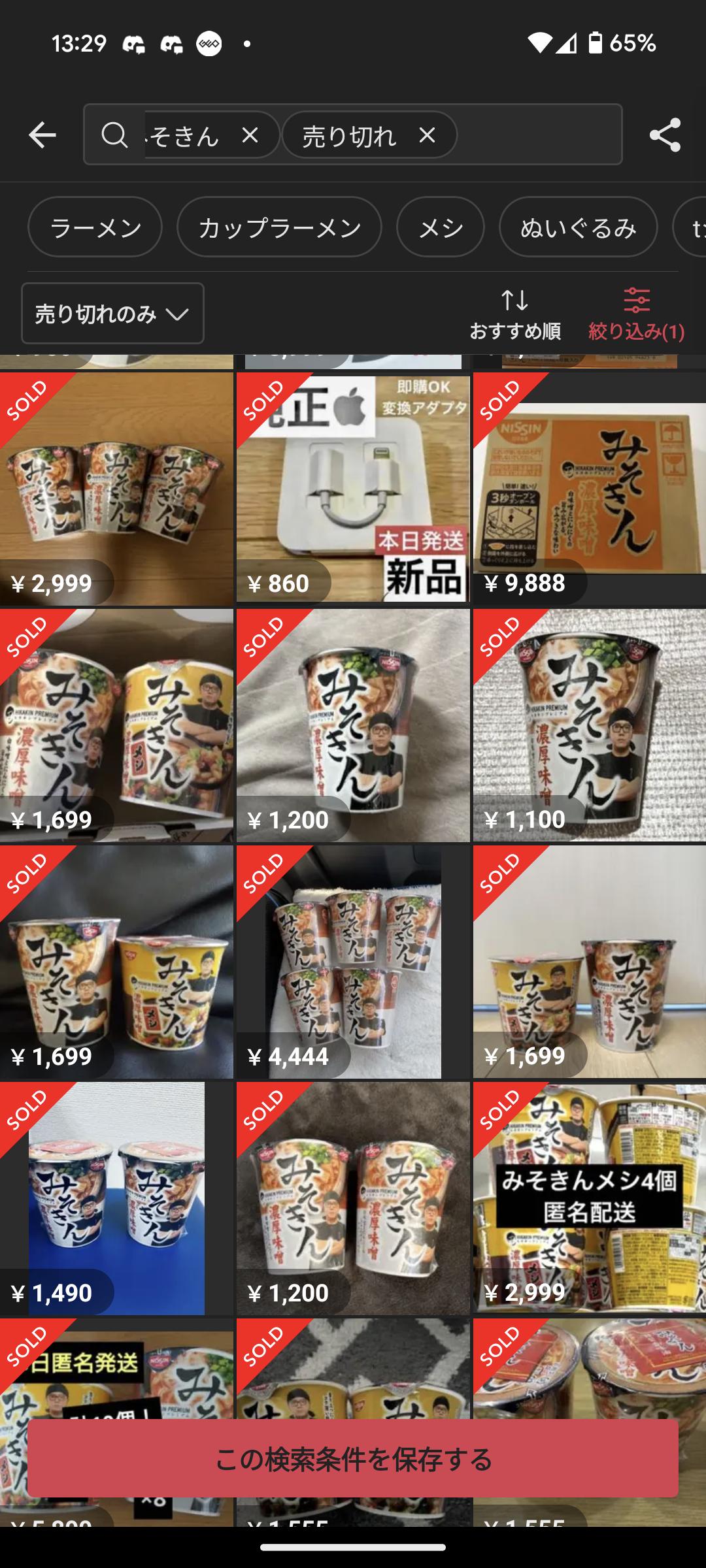Select the カップラーメン category chip
706x1568 pixels.
pos(279,227)
